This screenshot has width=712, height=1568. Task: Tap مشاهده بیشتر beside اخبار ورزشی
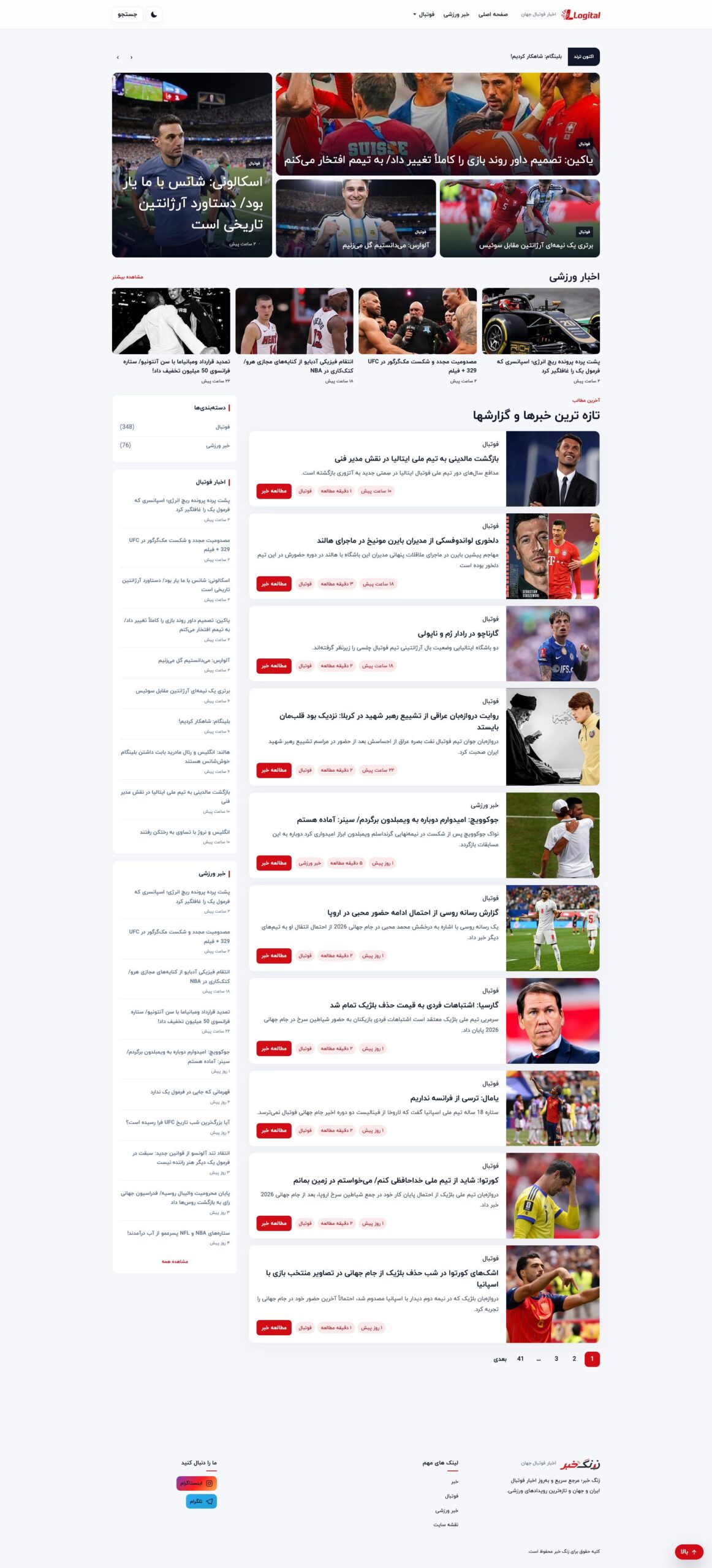(x=127, y=277)
